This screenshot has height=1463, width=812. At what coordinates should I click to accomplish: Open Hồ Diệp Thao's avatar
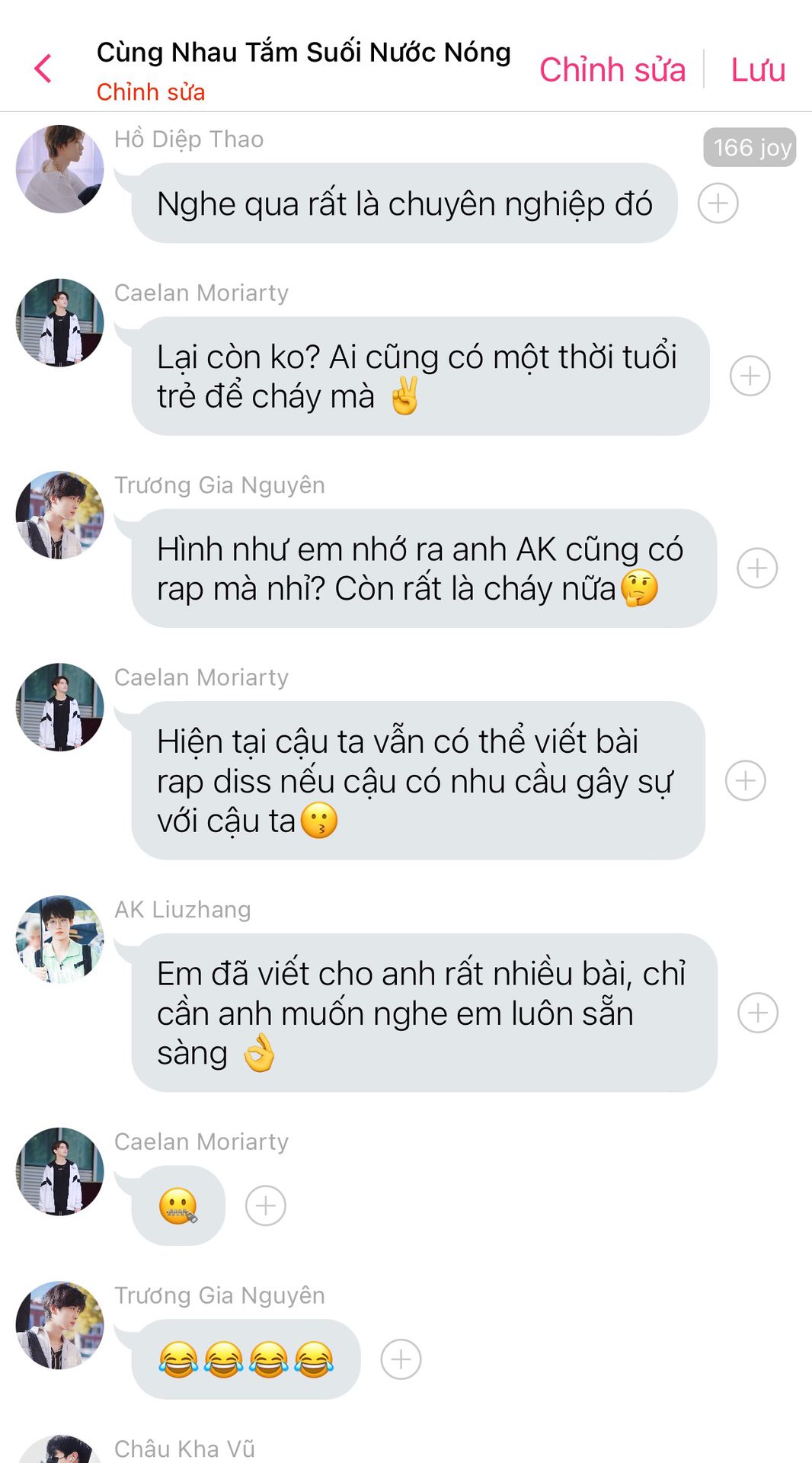tap(59, 169)
